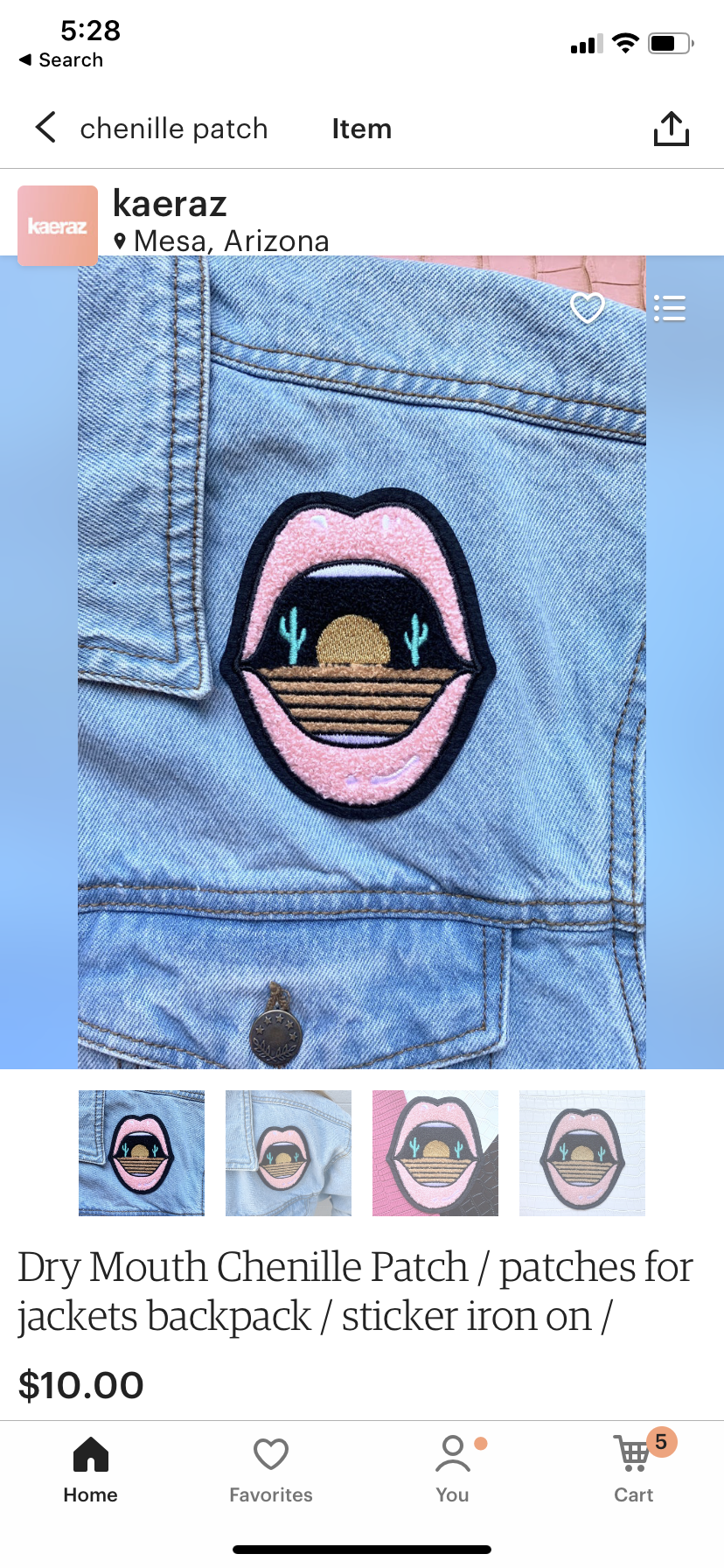Add item to a list
The width and height of the screenshot is (724, 1568).
[x=669, y=308]
